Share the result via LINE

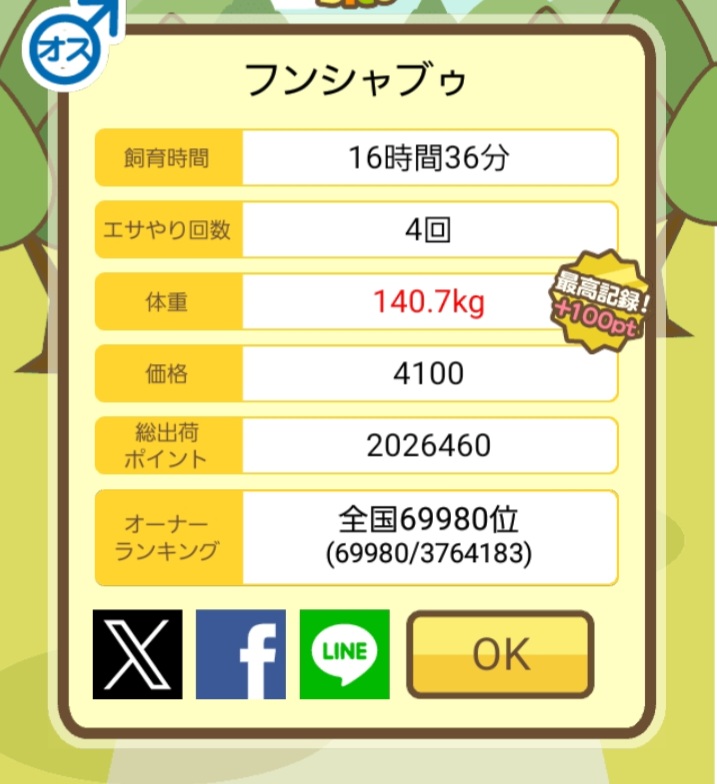point(345,654)
